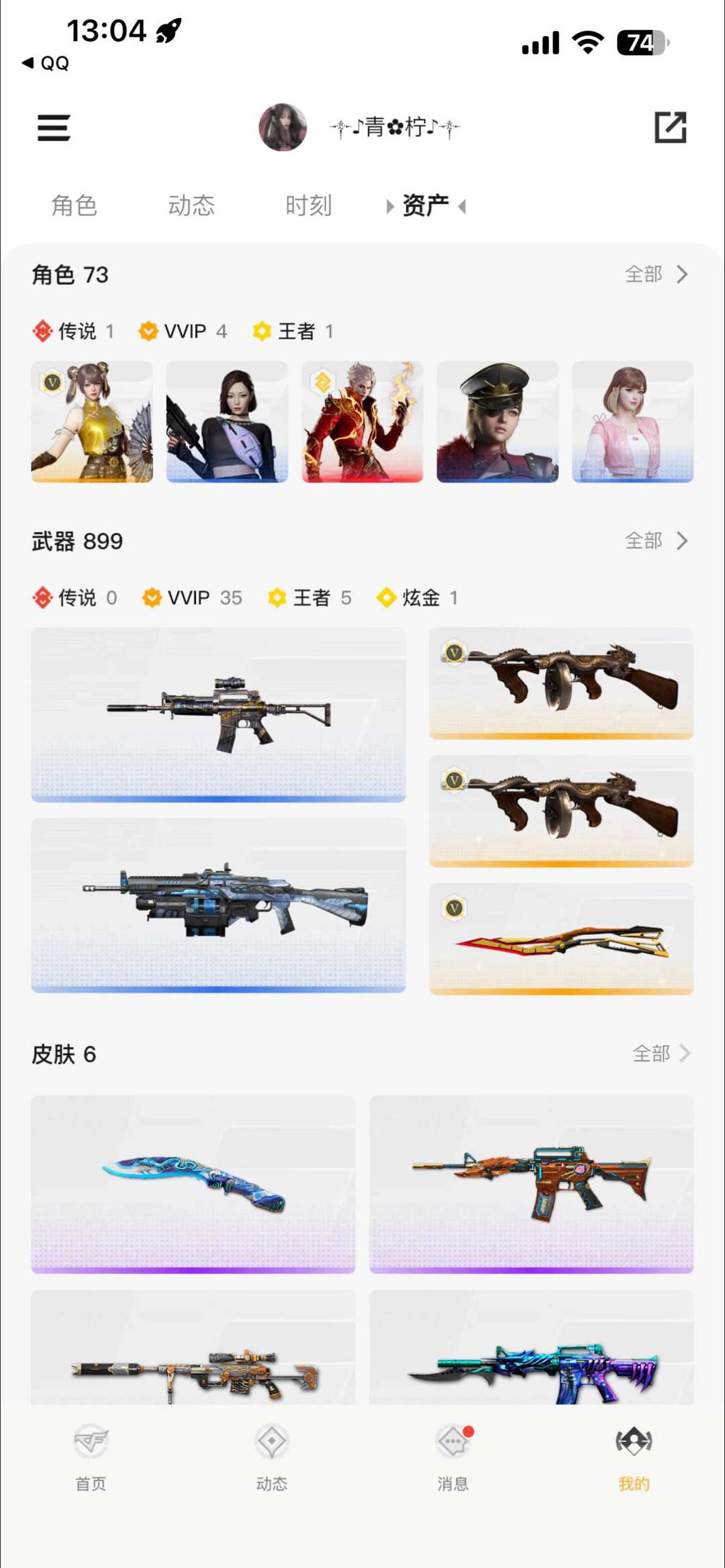Viewport: 725px width, 1568px height.
Task: Open the gold dress character card
Action: pos(92,422)
